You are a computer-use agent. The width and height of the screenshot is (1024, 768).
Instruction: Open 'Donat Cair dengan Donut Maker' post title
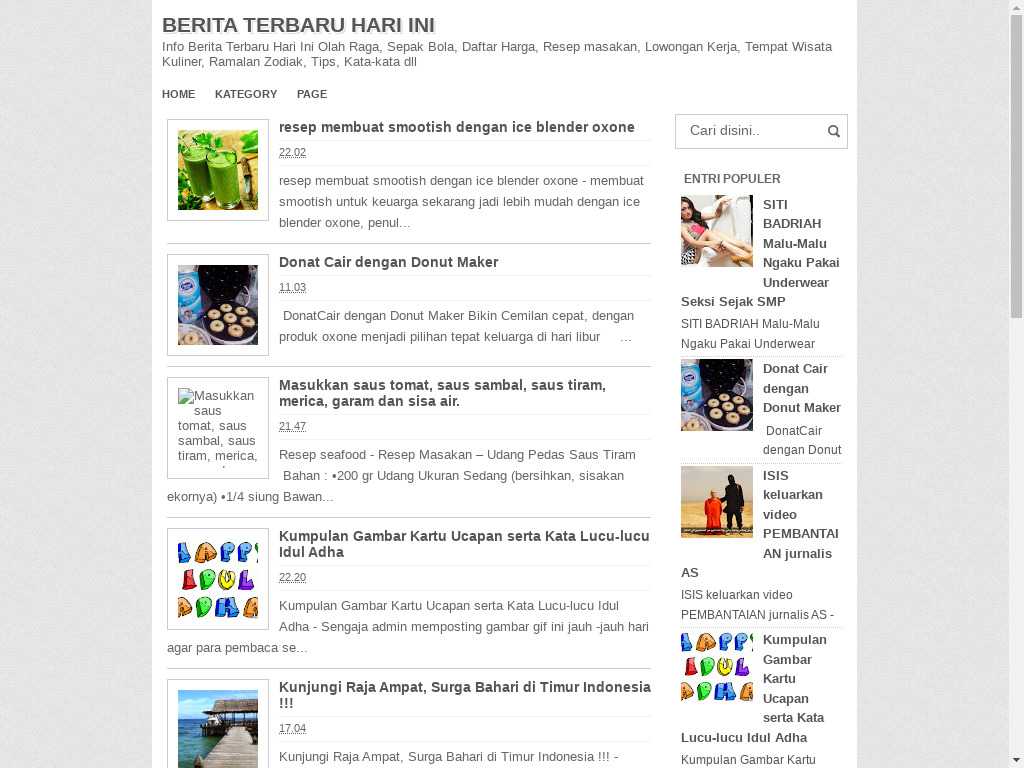pos(388,262)
